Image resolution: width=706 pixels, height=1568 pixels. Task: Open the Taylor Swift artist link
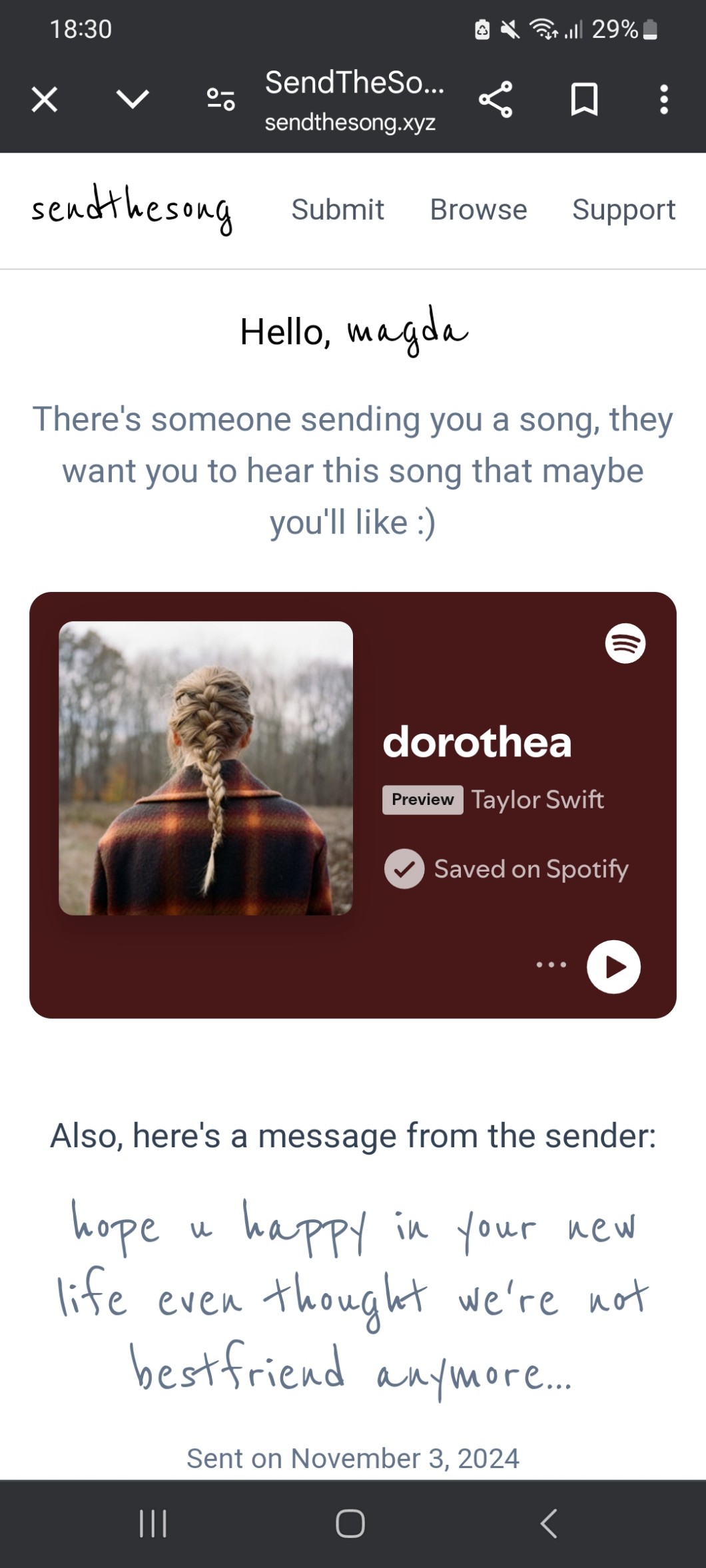537,800
